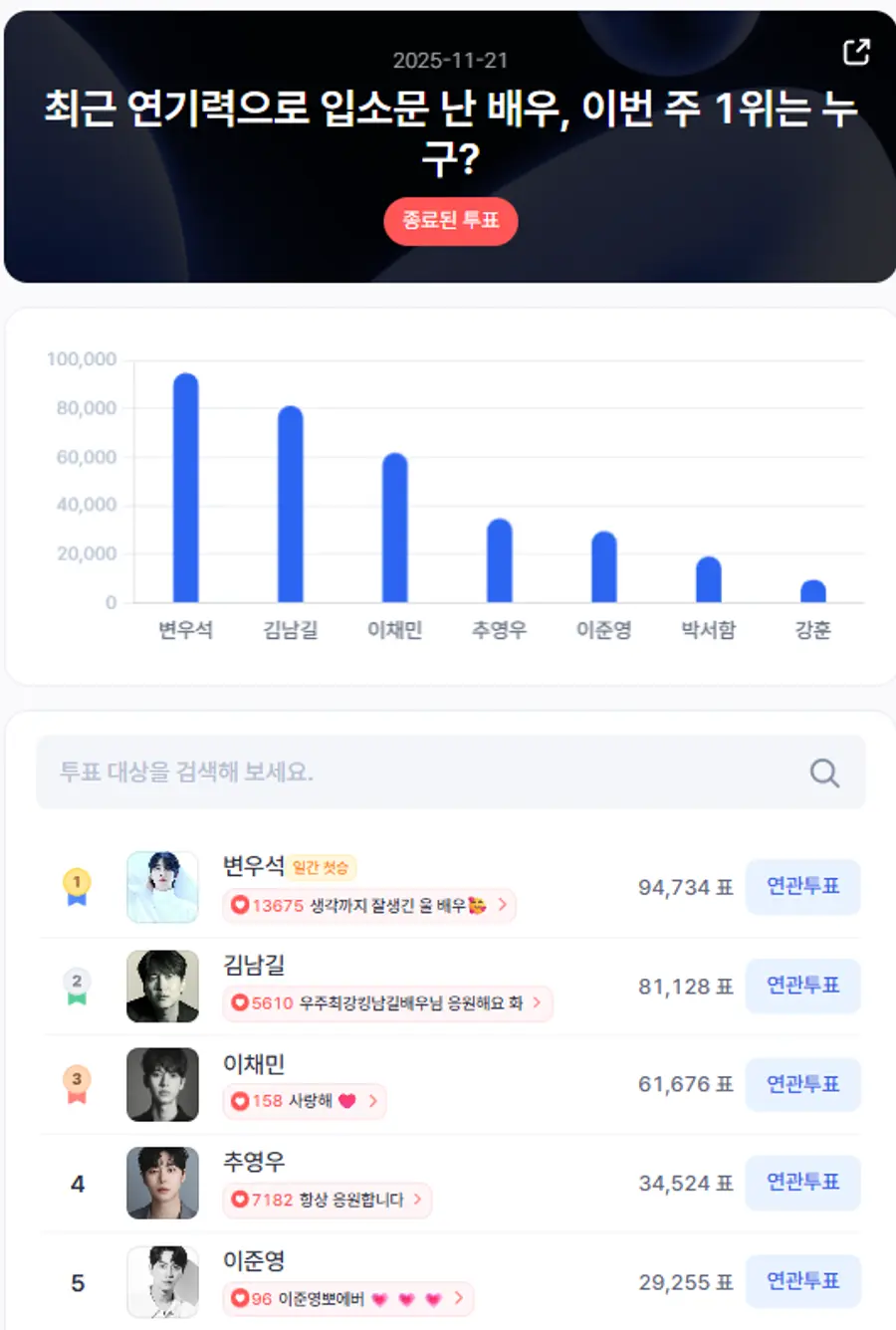Open 연관투표 for 강훈's neighbor 박서함
The image size is (896, 1330).
coord(803,1282)
